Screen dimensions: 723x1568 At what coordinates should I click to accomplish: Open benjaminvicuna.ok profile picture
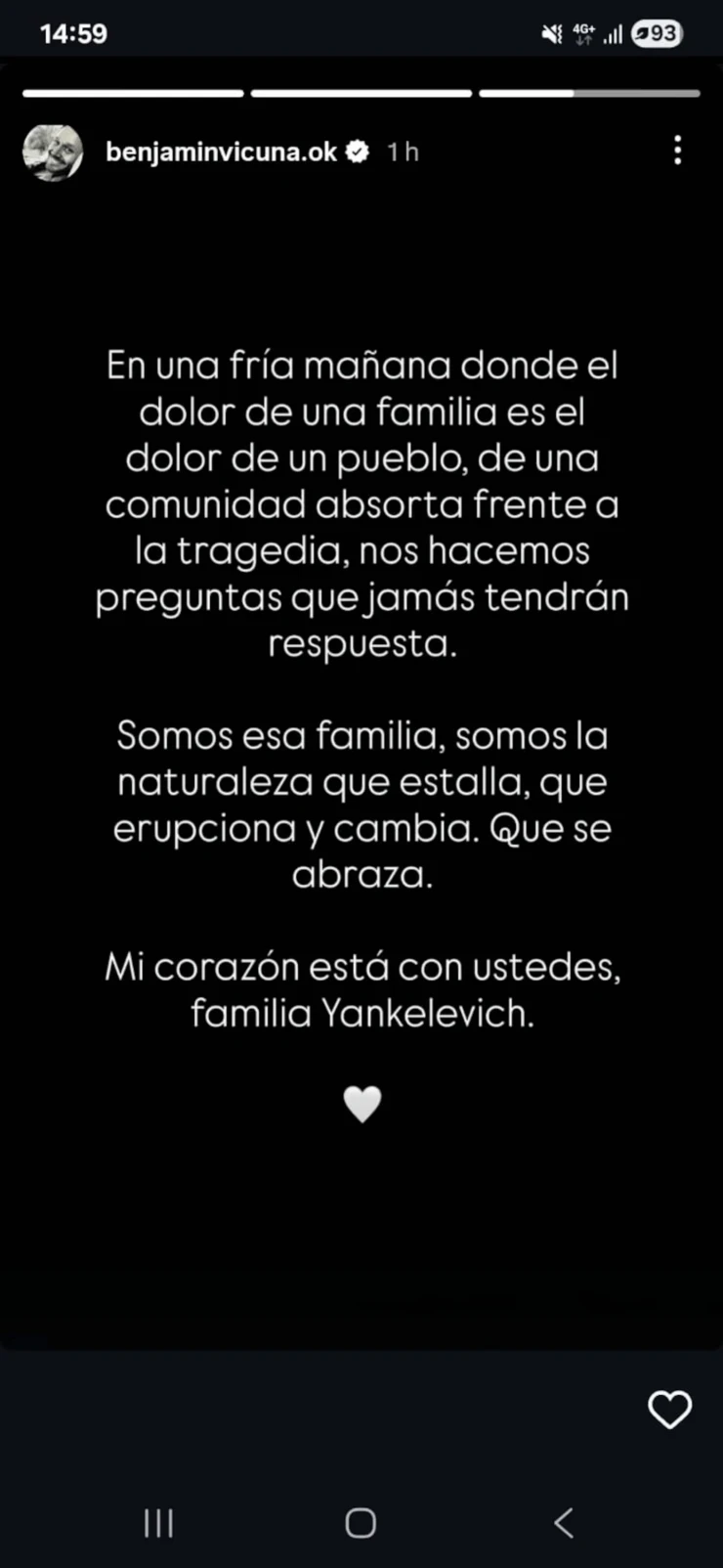(x=53, y=152)
